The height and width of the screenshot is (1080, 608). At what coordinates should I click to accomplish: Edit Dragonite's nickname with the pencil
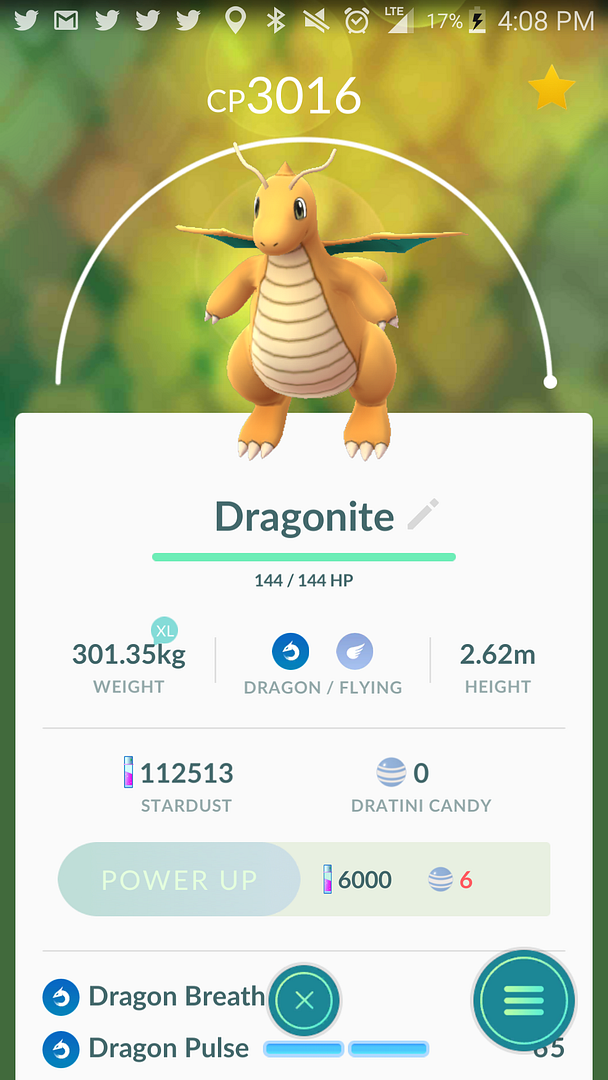pyautogui.click(x=424, y=516)
